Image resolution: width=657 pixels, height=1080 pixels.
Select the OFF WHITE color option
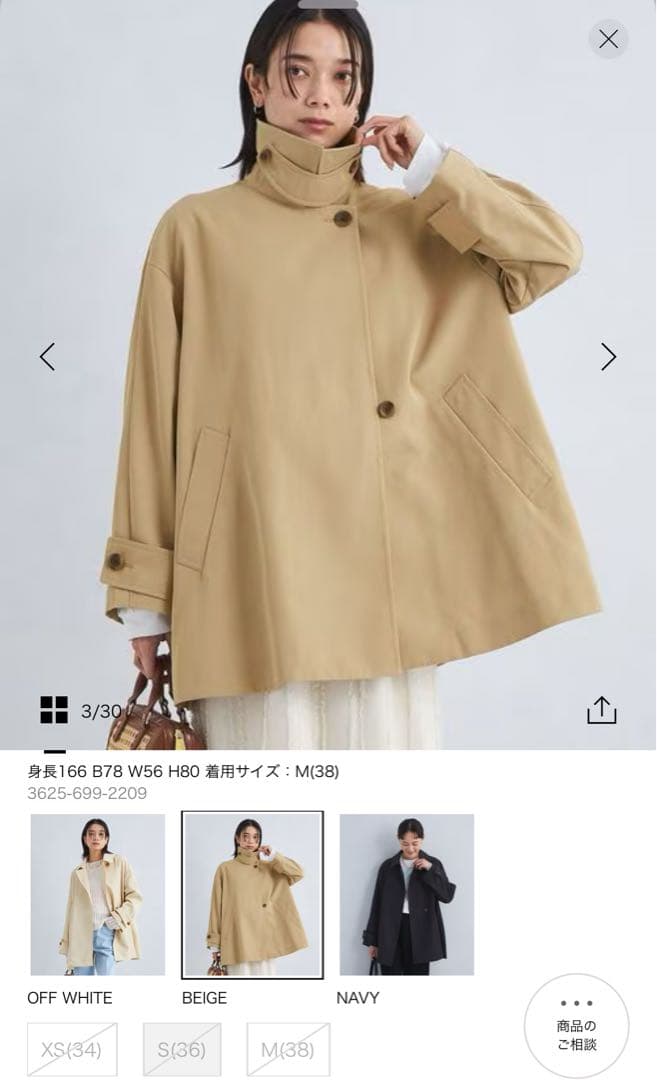pos(97,895)
